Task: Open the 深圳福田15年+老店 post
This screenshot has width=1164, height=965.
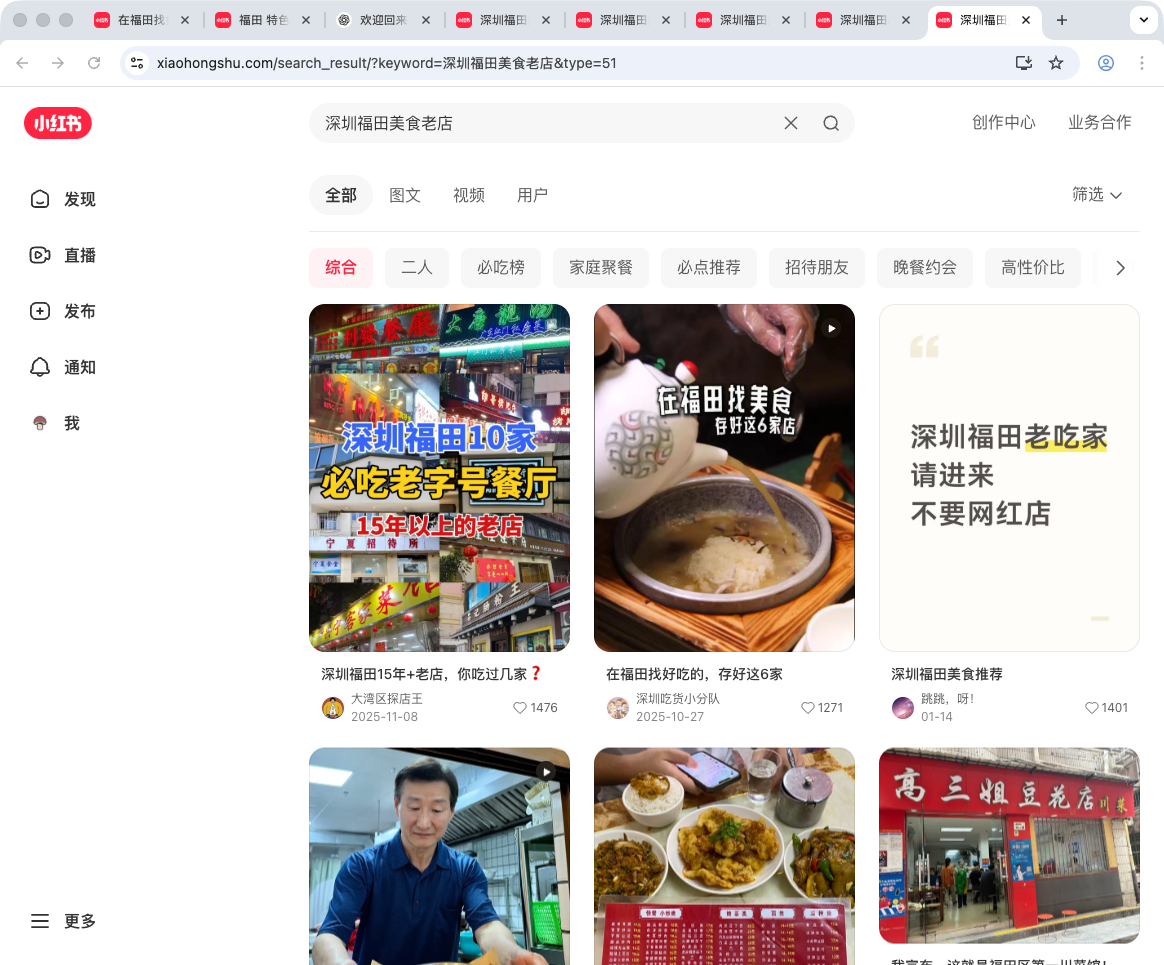Action: pos(439,478)
